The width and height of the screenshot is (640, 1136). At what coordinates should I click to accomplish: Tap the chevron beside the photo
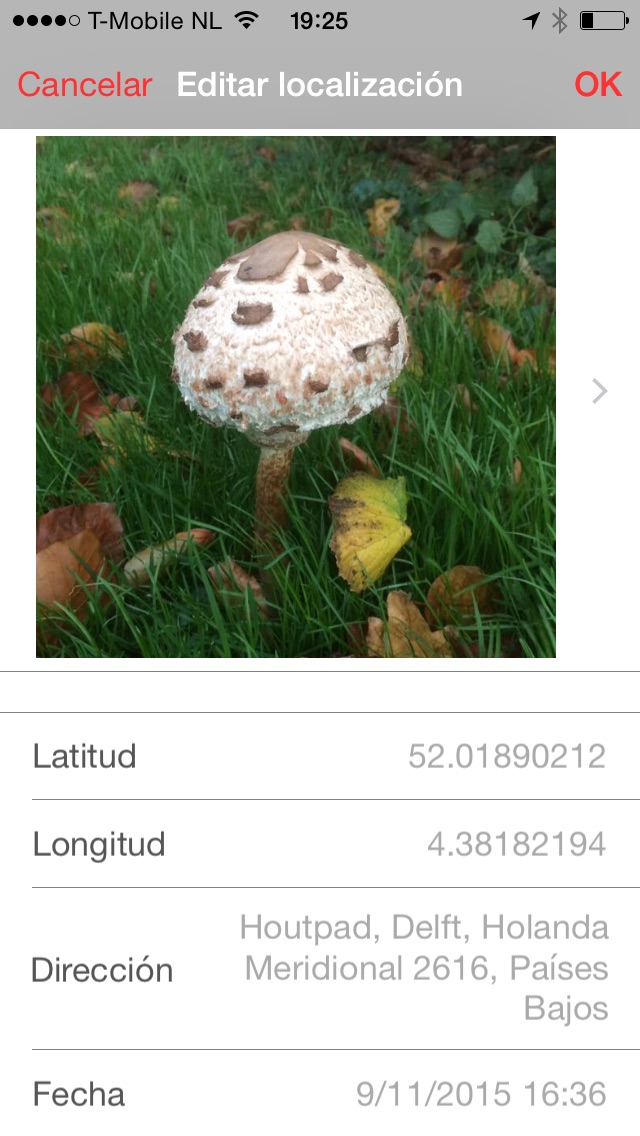click(599, 391)
